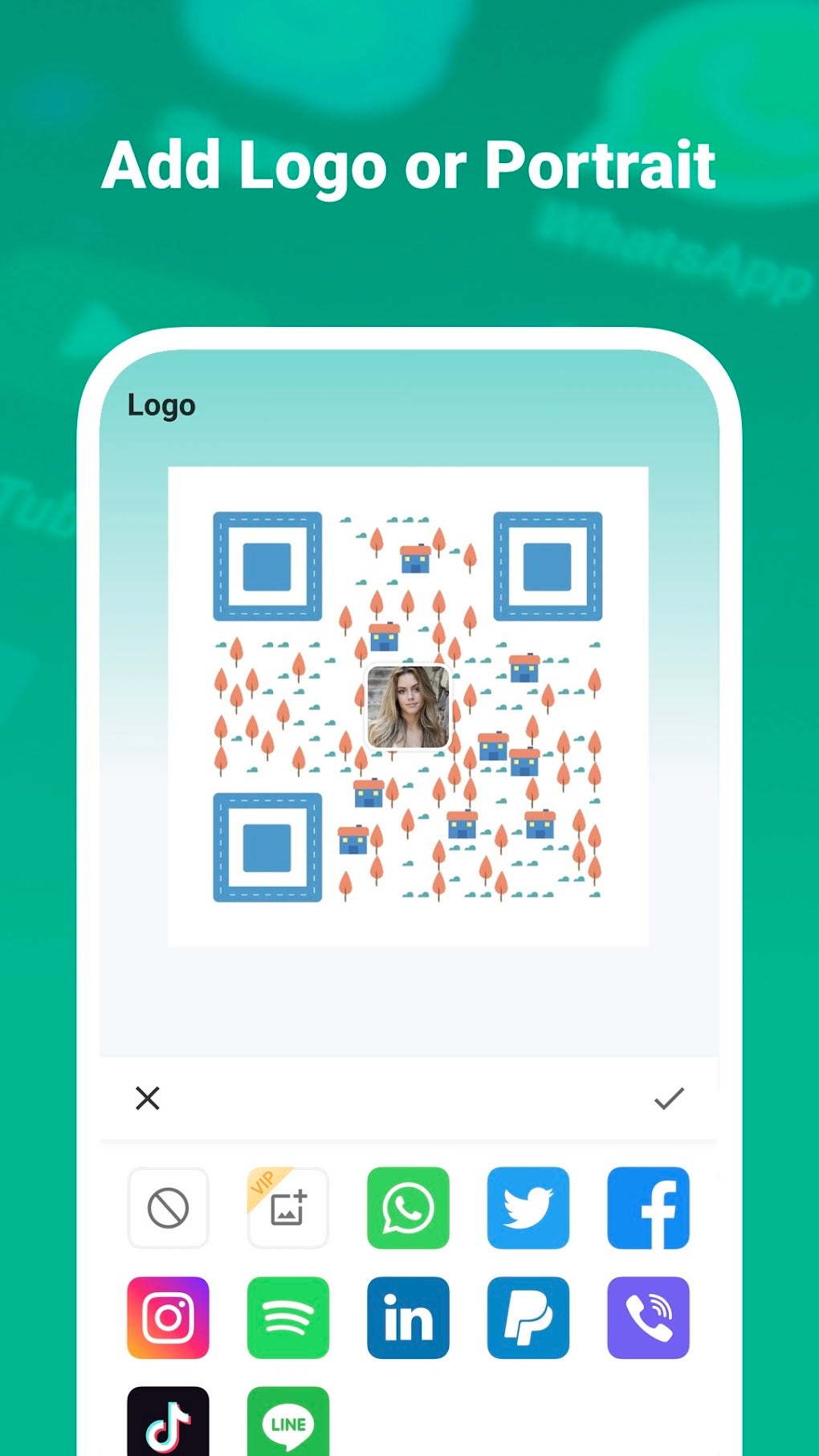Select the LinkedIn logo option
This screenshot has height=1456, width=819.
coord(408,1318)
